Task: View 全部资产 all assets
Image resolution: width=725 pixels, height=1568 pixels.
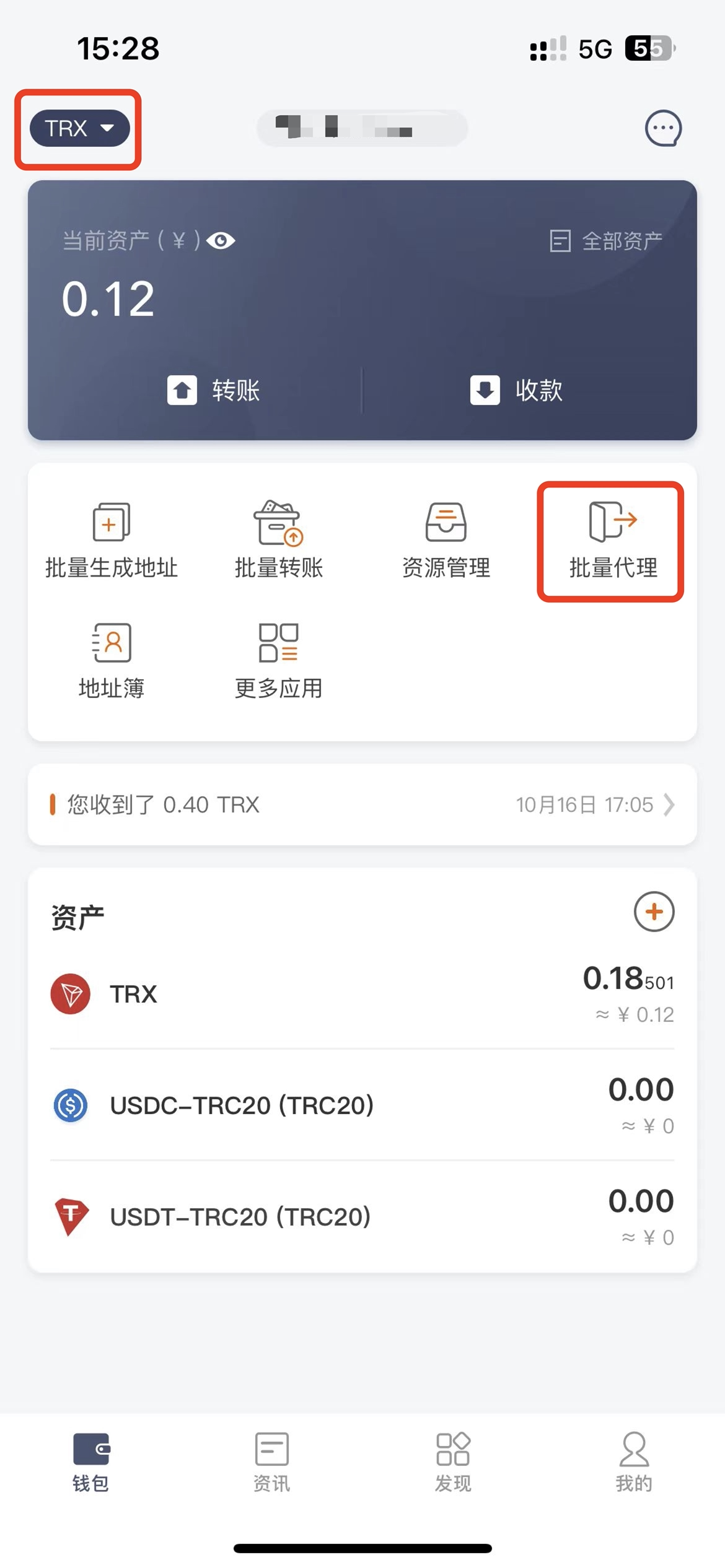Action: (x=606, y=240)
